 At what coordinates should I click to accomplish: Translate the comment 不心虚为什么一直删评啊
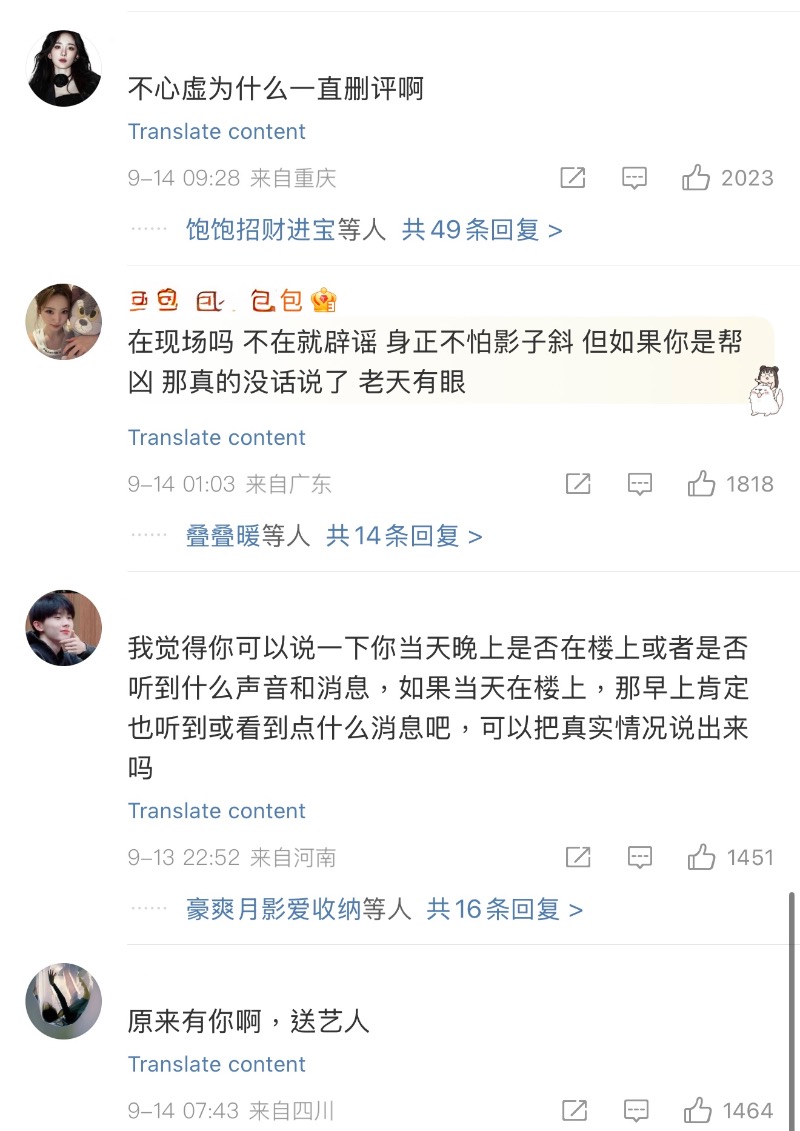coord(216,132)
